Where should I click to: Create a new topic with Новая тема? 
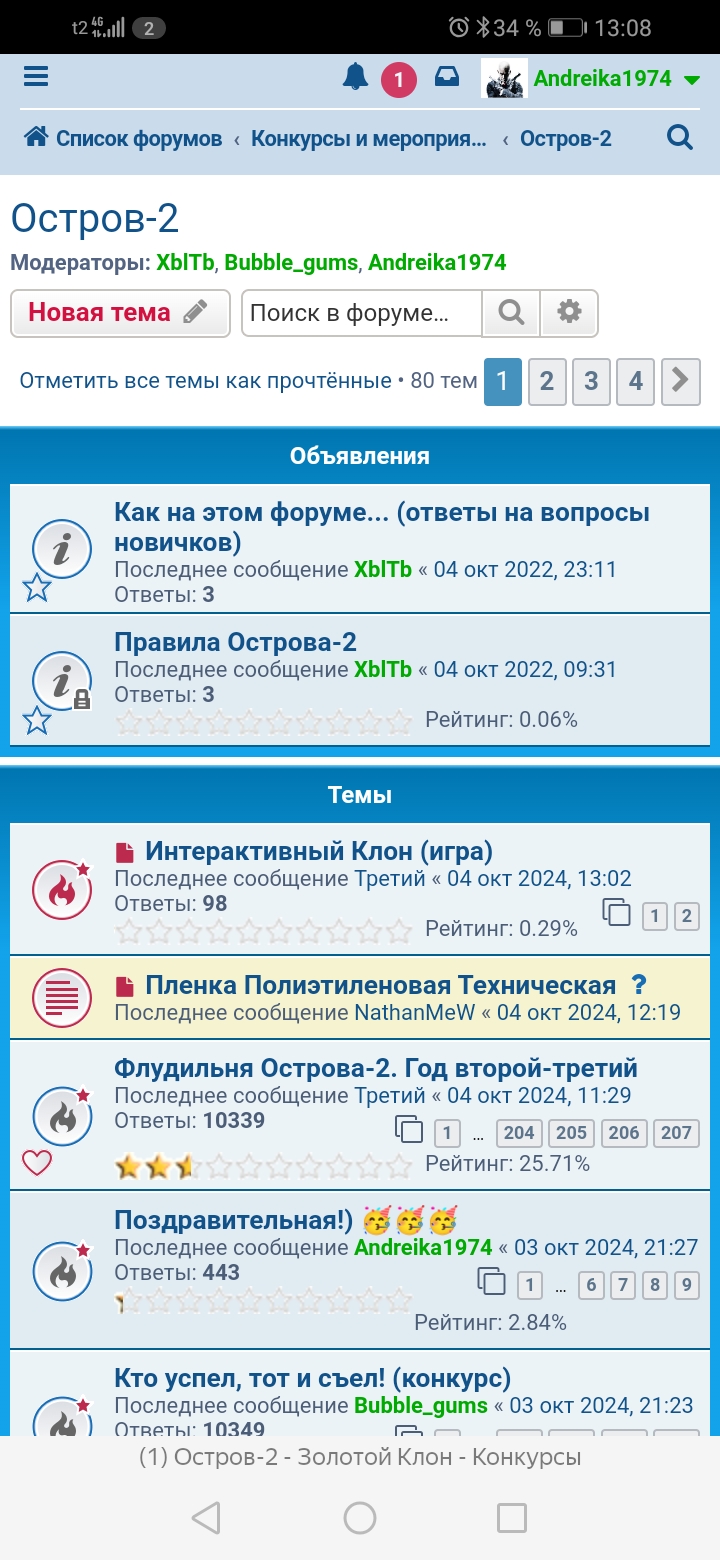tap(120, 313)
